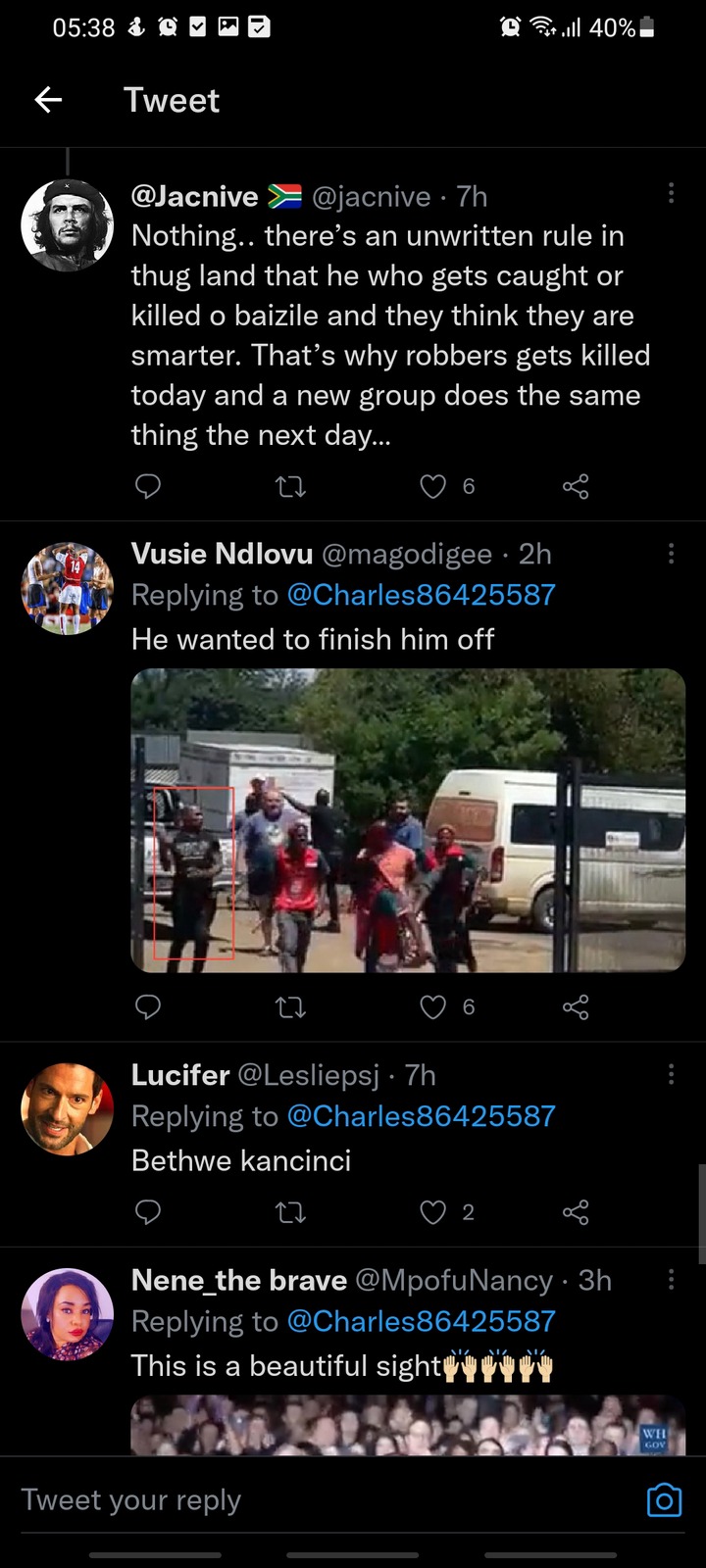
Task: Retweet @Jacnive's tweet
Action: pos(290,486)
